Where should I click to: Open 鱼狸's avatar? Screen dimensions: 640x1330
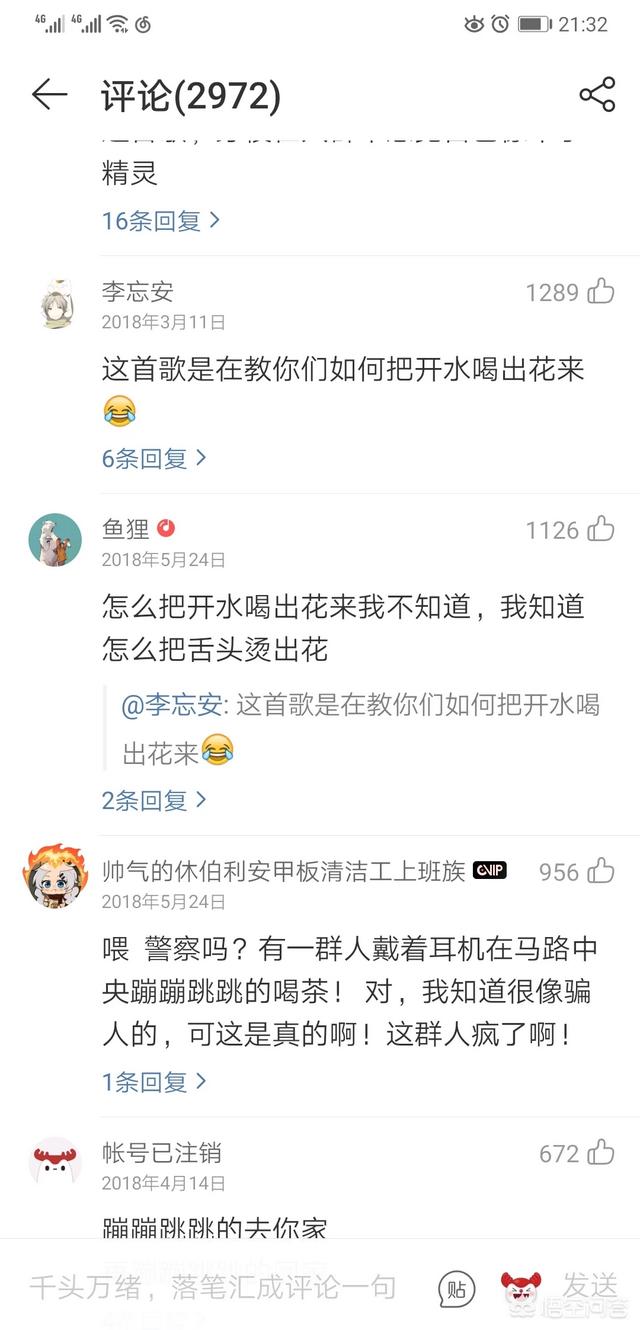pos(55,540)
